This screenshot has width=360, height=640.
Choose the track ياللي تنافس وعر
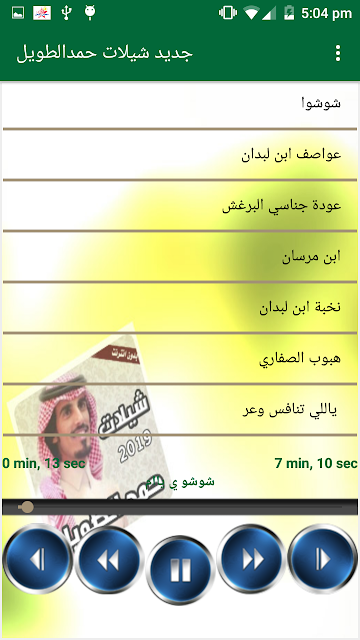[x=180, y=410]
